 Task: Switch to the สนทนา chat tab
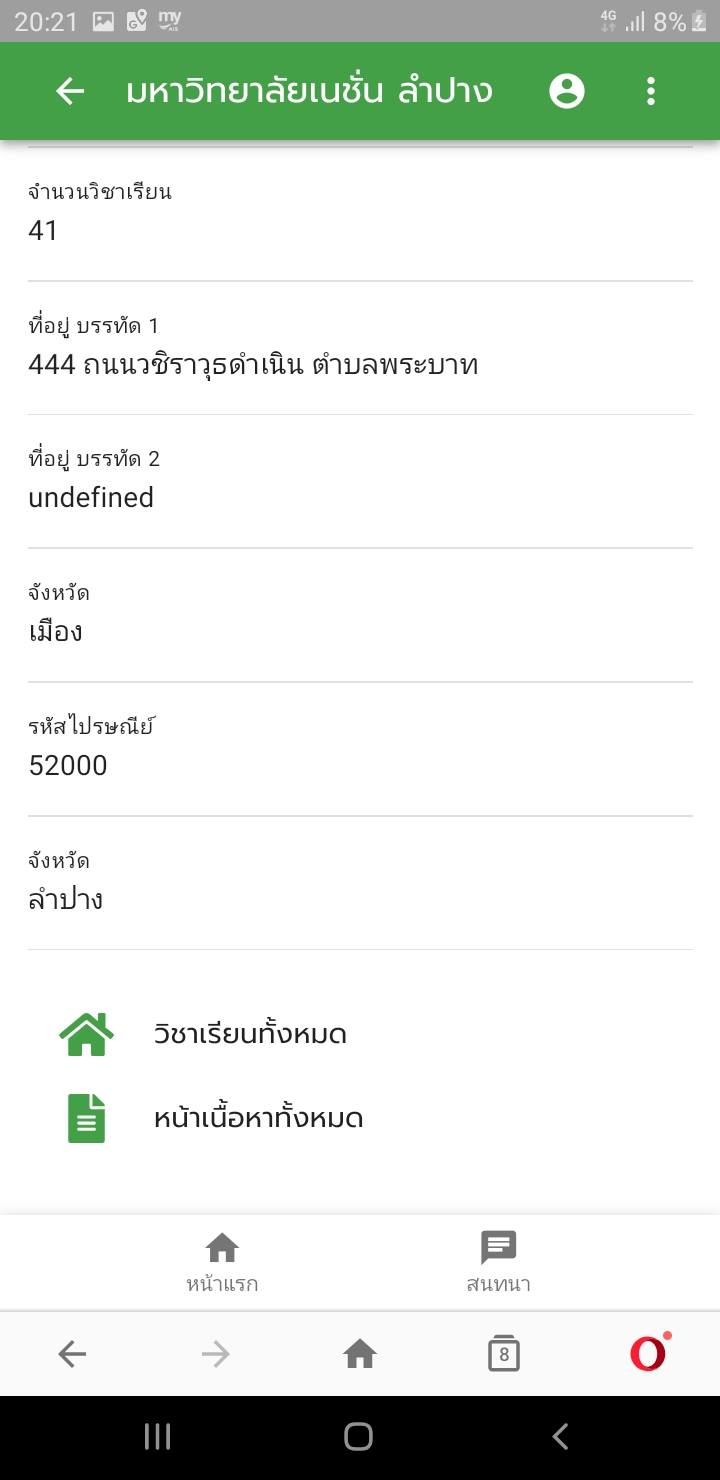click(498, 1262)
